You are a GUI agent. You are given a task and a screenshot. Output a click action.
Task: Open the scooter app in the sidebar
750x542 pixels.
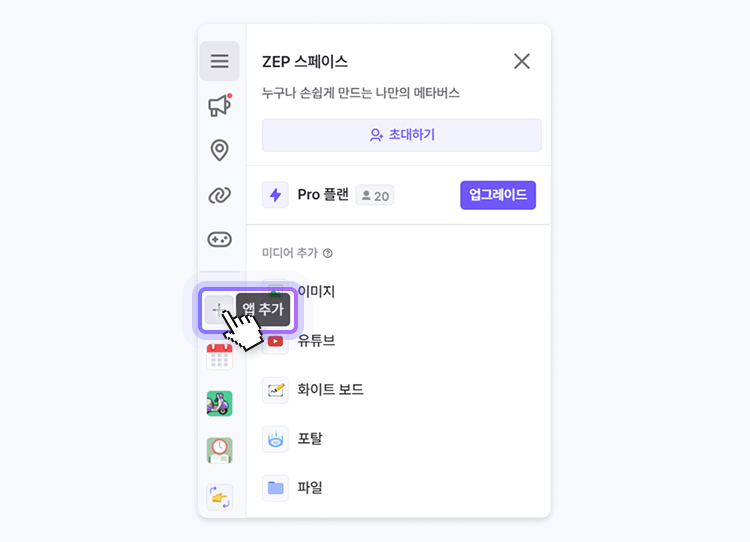click(219, 403)
